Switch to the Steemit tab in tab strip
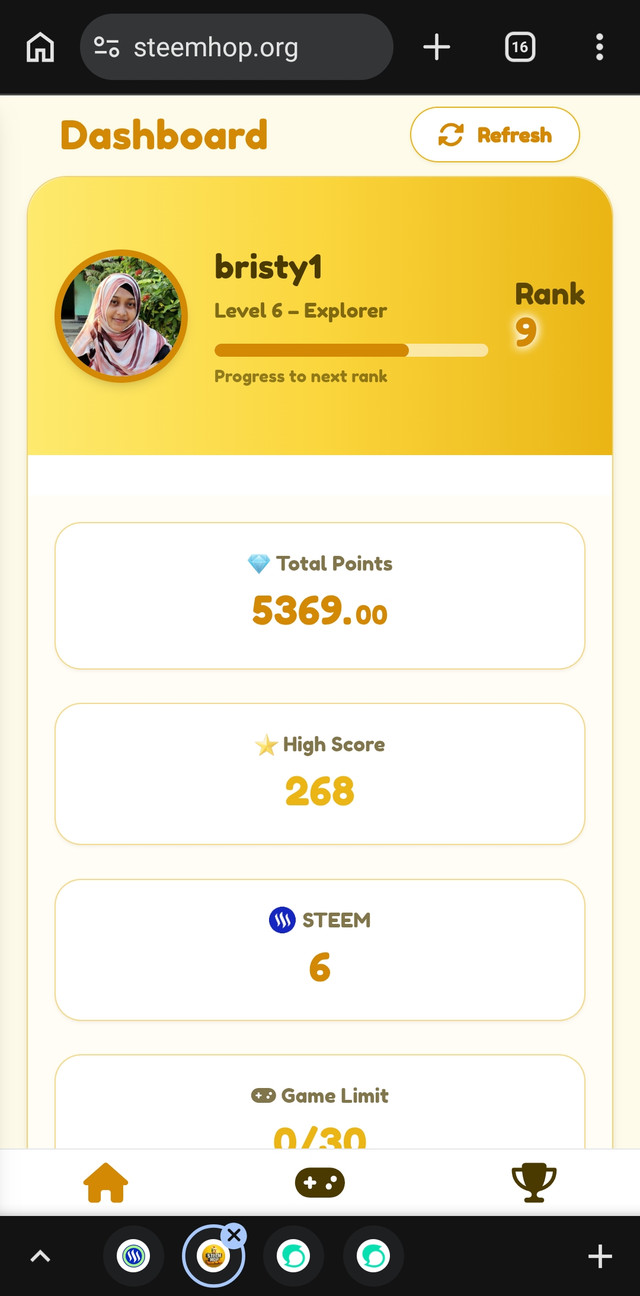This screenshot has width=640, height=1296. [x=133, y=1256]
